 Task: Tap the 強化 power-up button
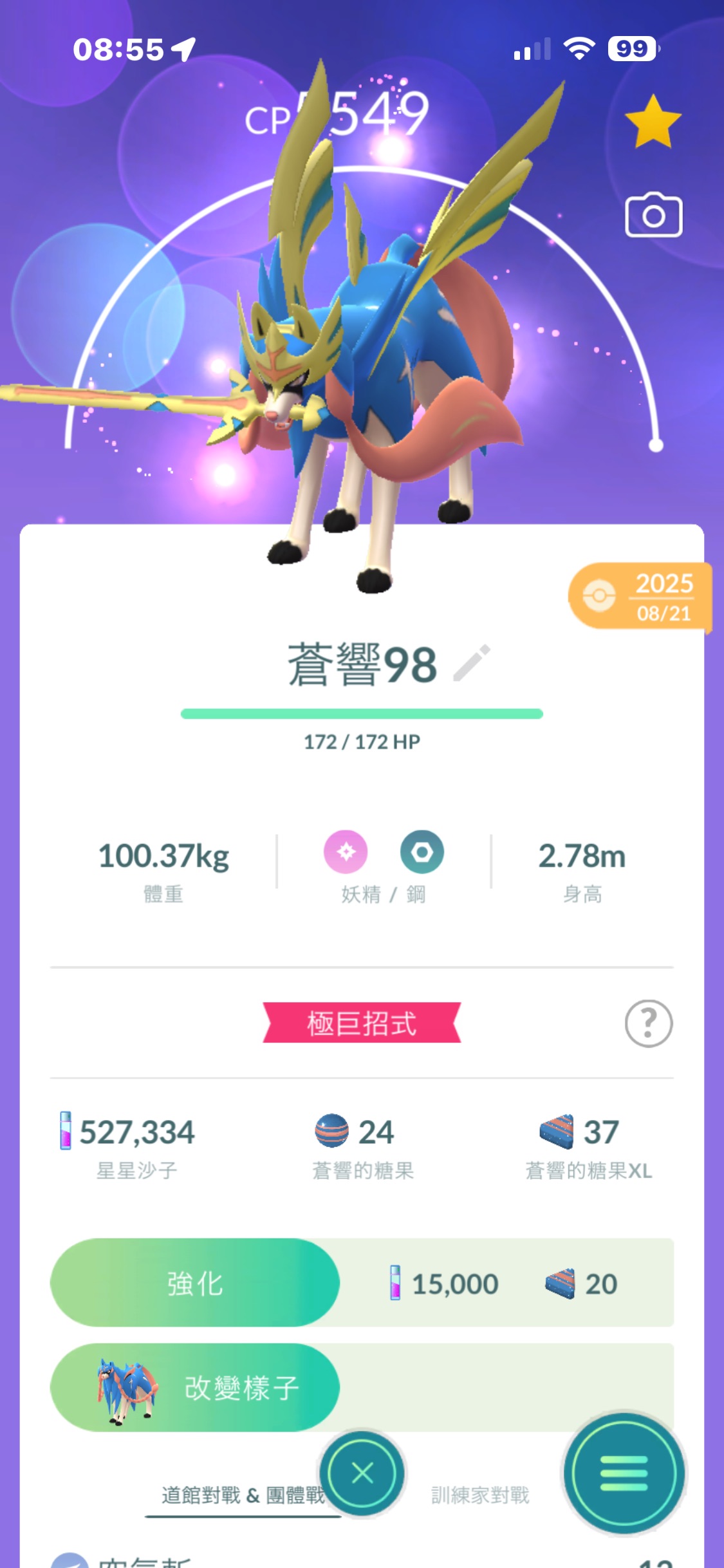[195, 1282]
